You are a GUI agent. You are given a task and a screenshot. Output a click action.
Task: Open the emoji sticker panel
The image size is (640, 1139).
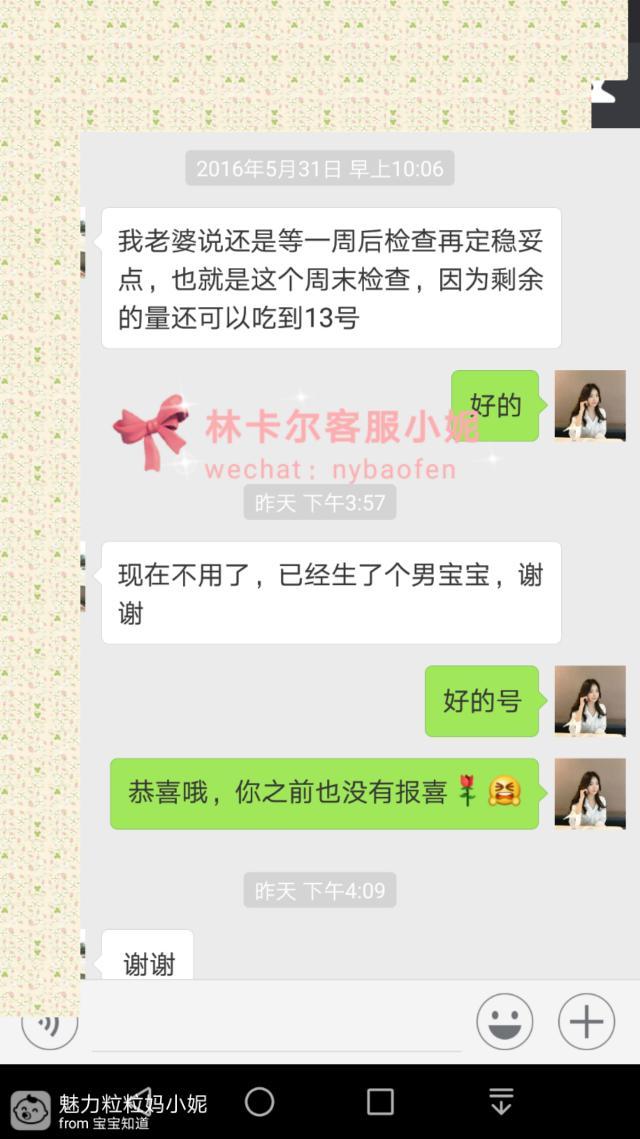(504, 1021)
